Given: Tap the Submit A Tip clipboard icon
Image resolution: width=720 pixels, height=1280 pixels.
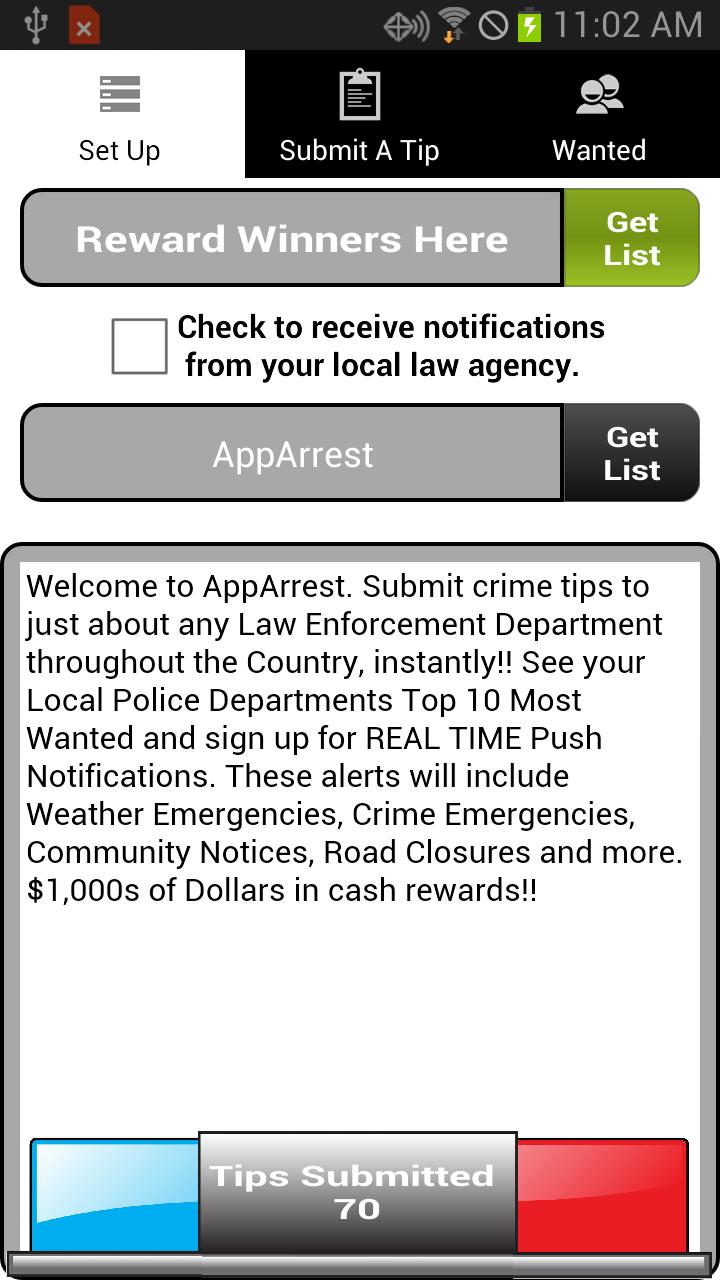Looking at the screenshot, I should (x=358, y=93).
